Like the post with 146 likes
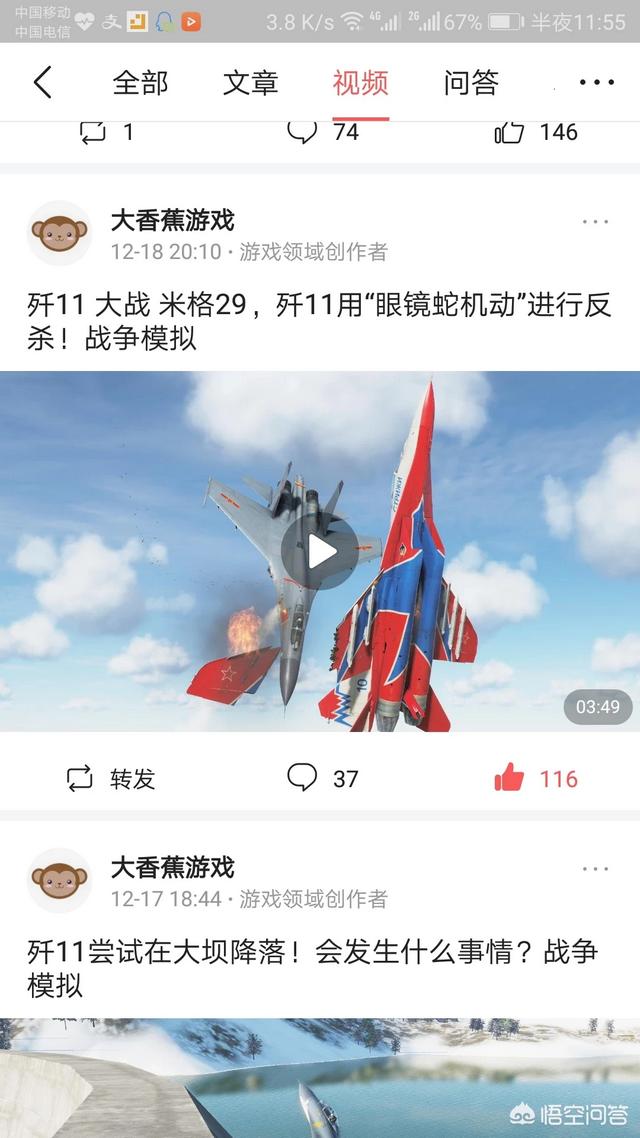 [x=536, y=132]
